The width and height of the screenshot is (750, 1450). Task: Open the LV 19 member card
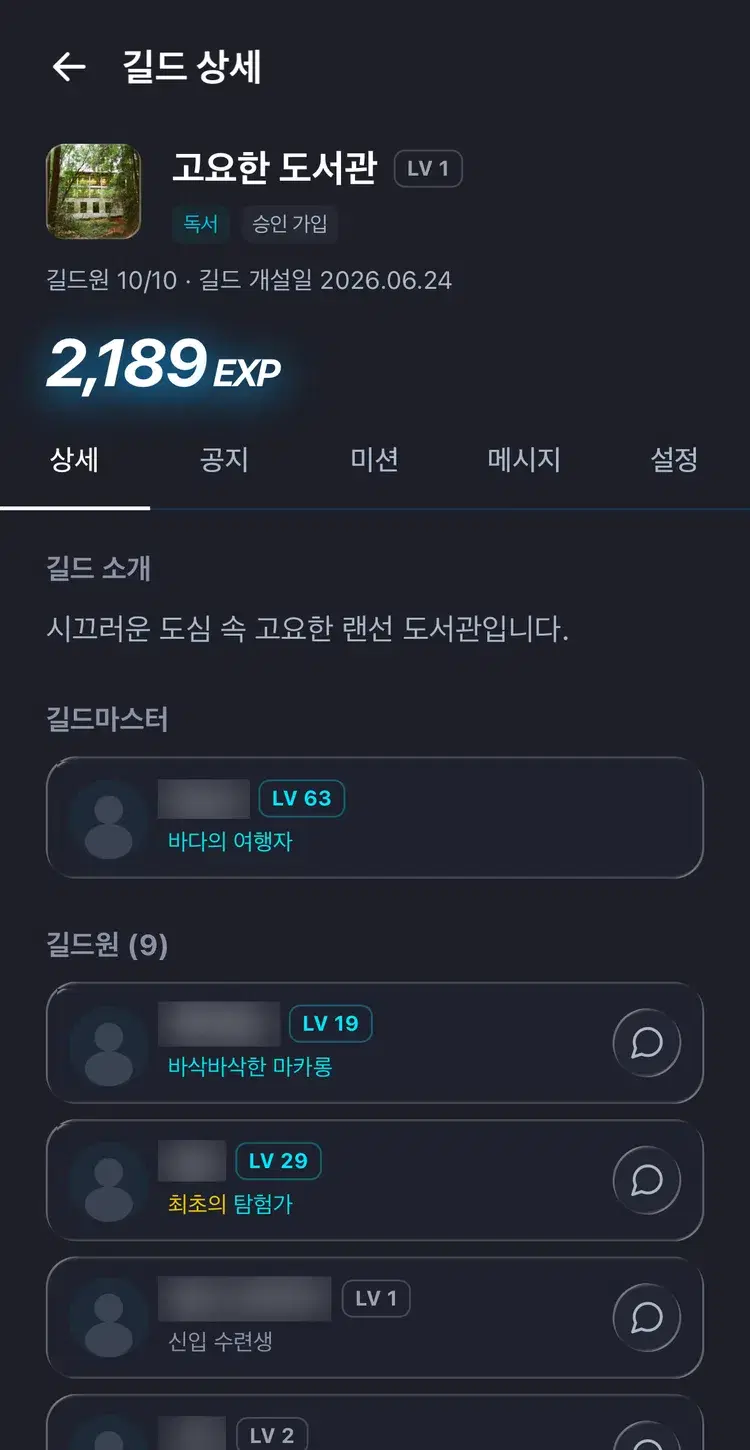tap(375, 1043)
